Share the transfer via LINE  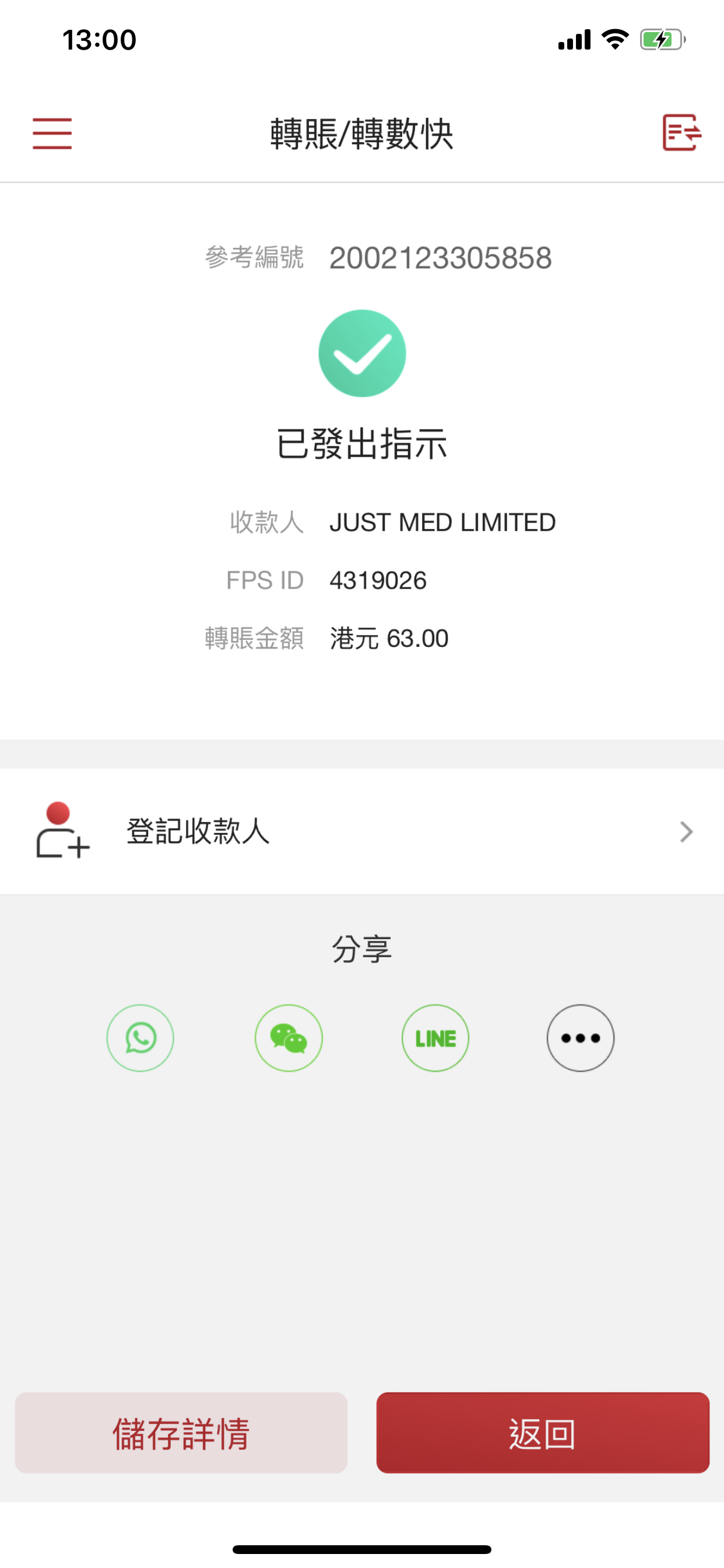click(x=435, y=1038)
